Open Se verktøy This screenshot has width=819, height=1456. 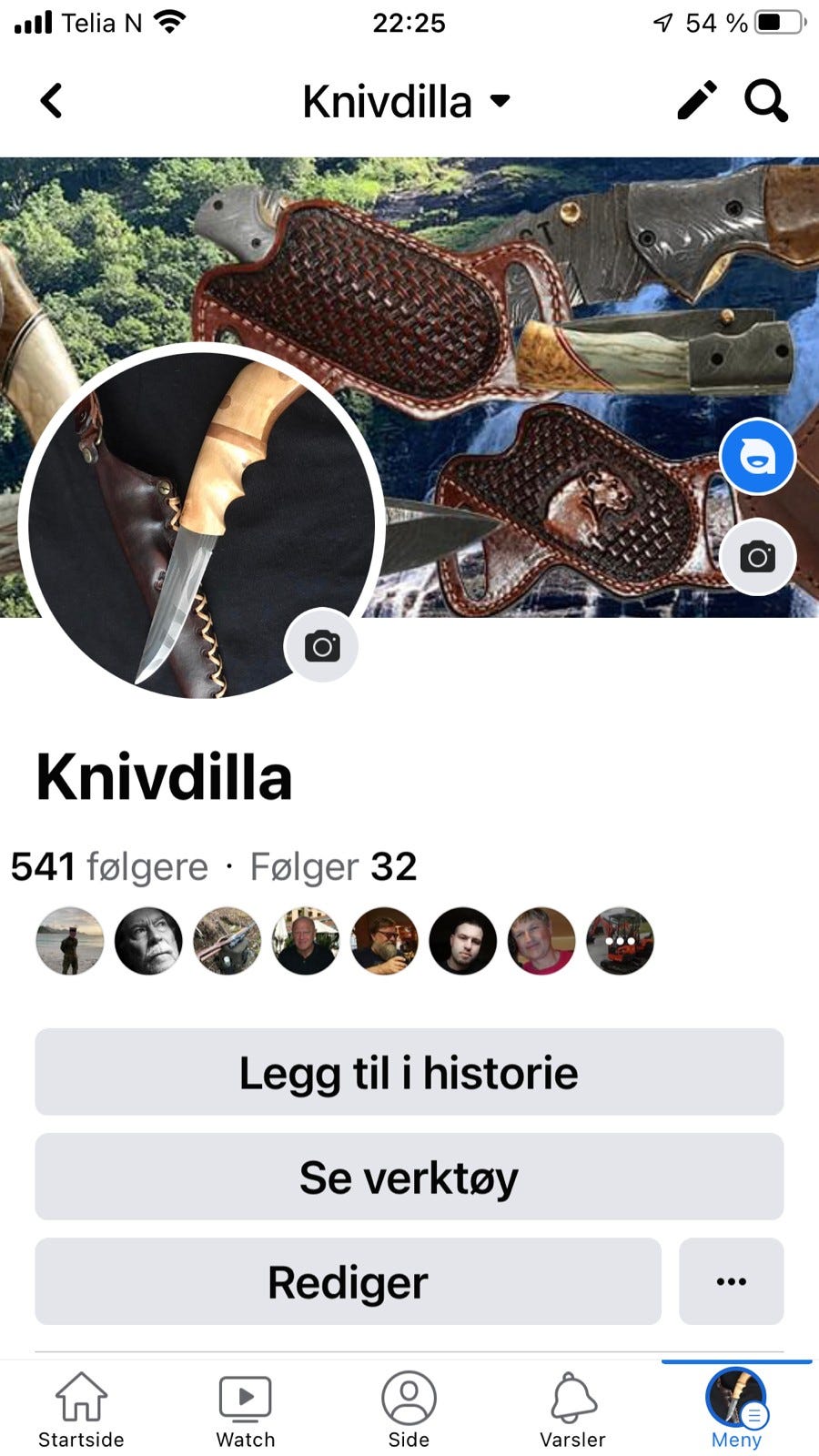coord(408,1177)
